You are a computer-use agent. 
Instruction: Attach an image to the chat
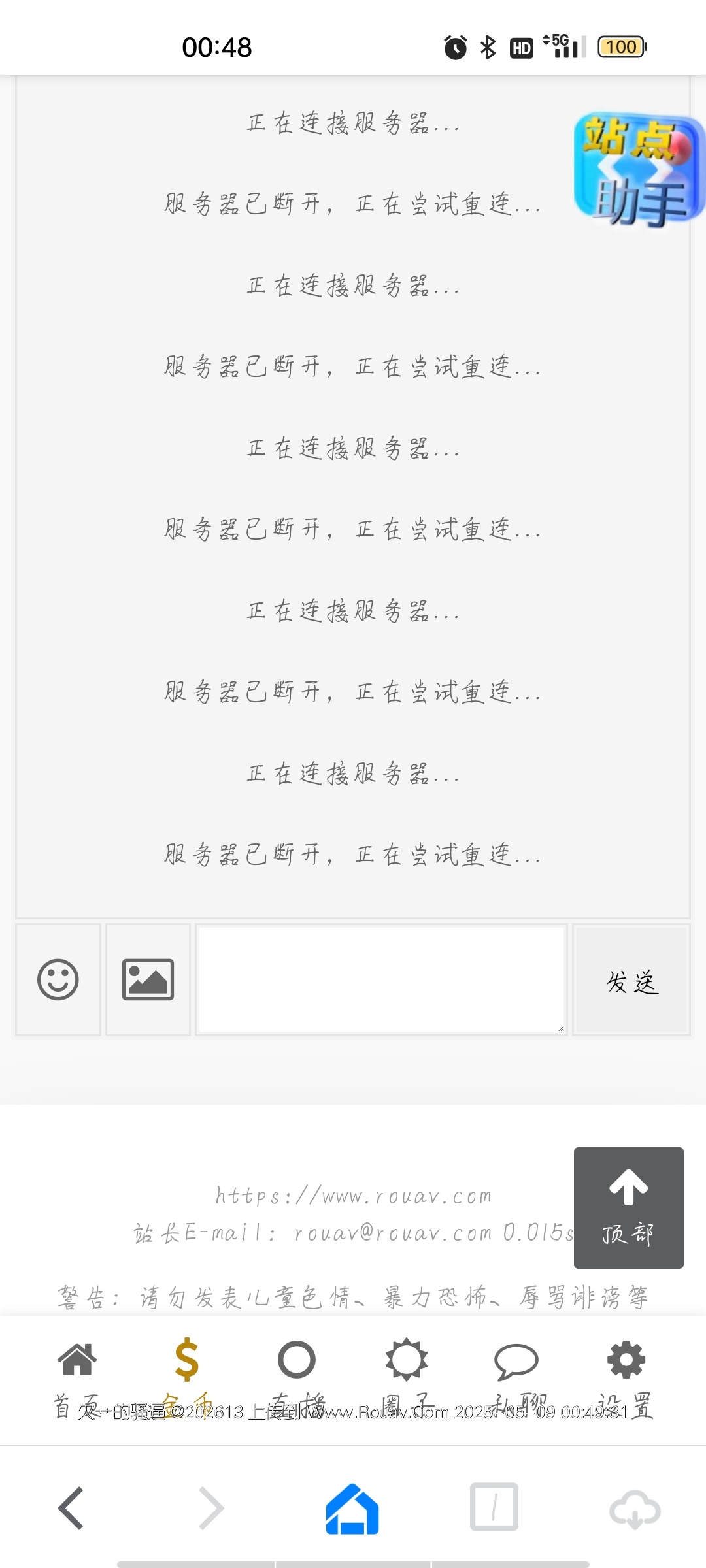[148, 979]
